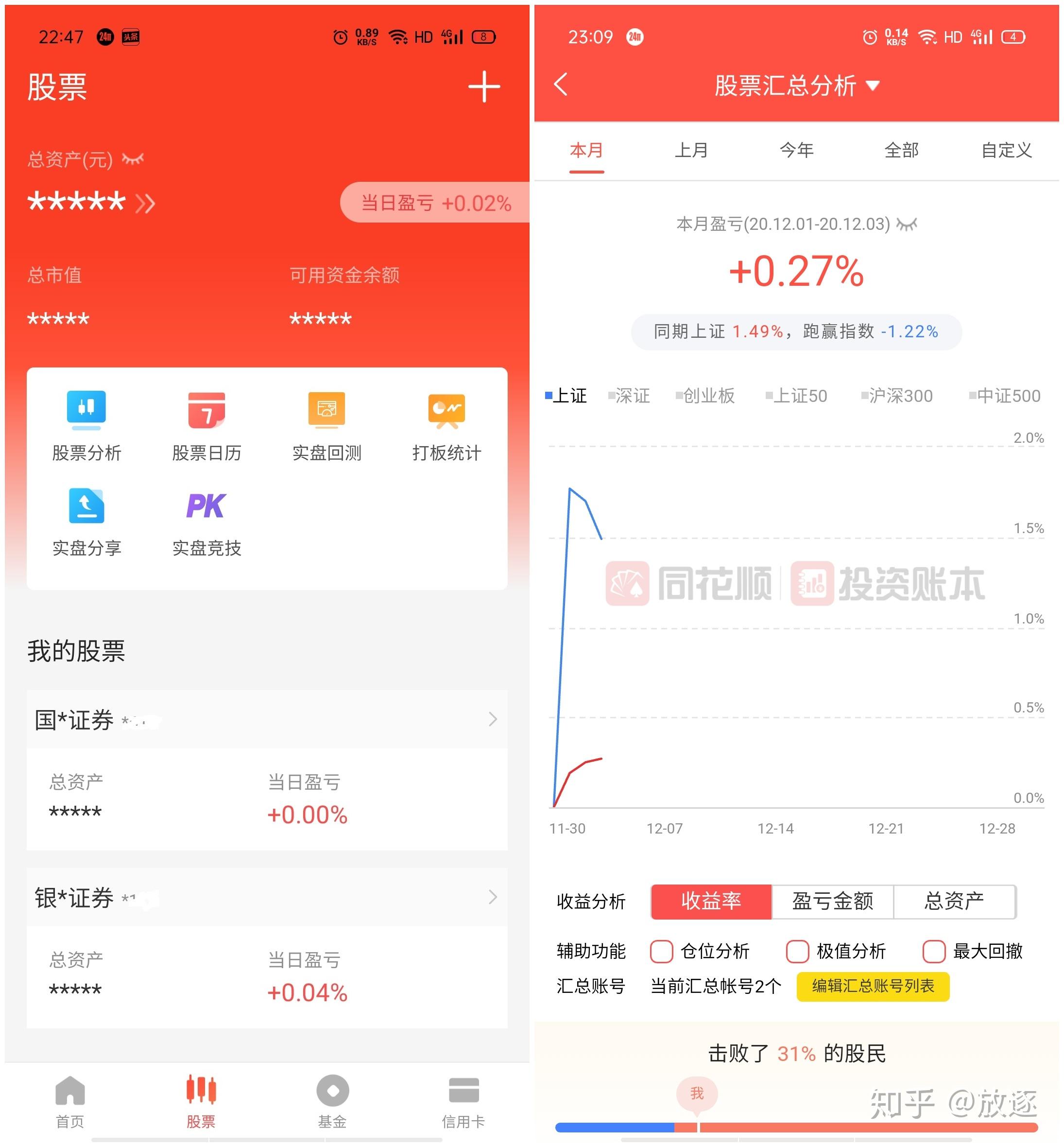Switch to the 上月 period tab
Viewport: 1064px width, 1147px height.
(691, 150)
